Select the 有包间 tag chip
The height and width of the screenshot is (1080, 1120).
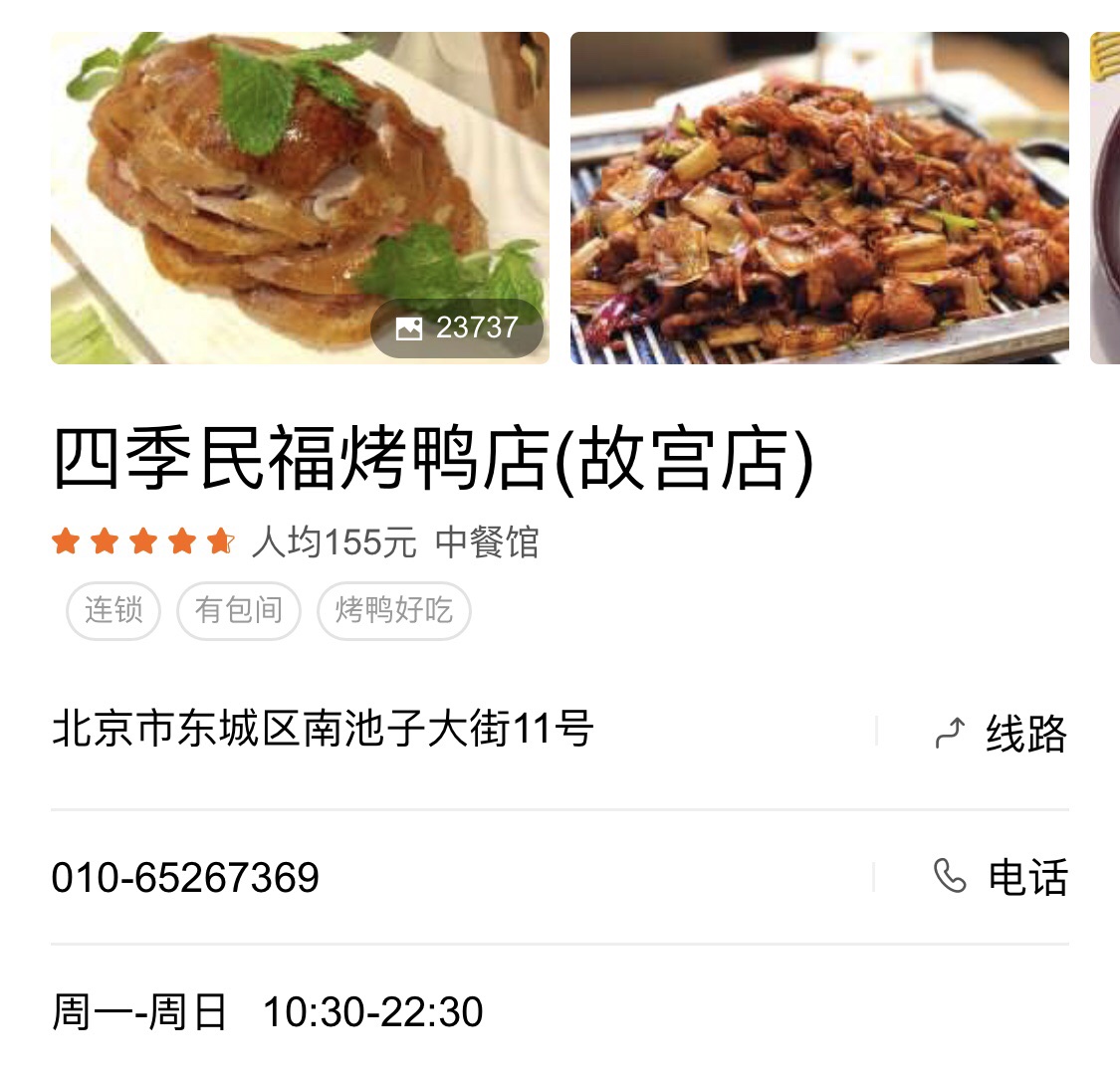point(239,610)
